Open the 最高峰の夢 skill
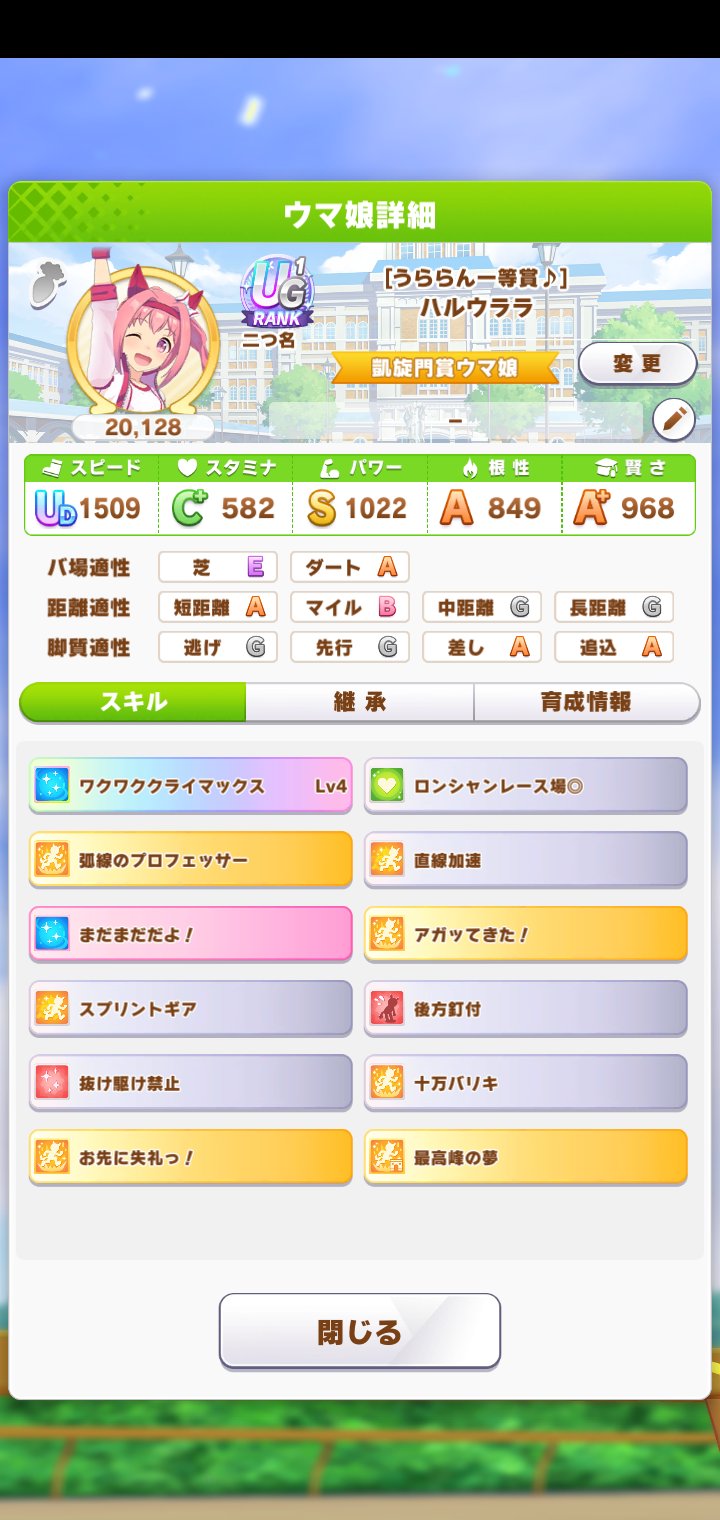 coord(526,1158)
